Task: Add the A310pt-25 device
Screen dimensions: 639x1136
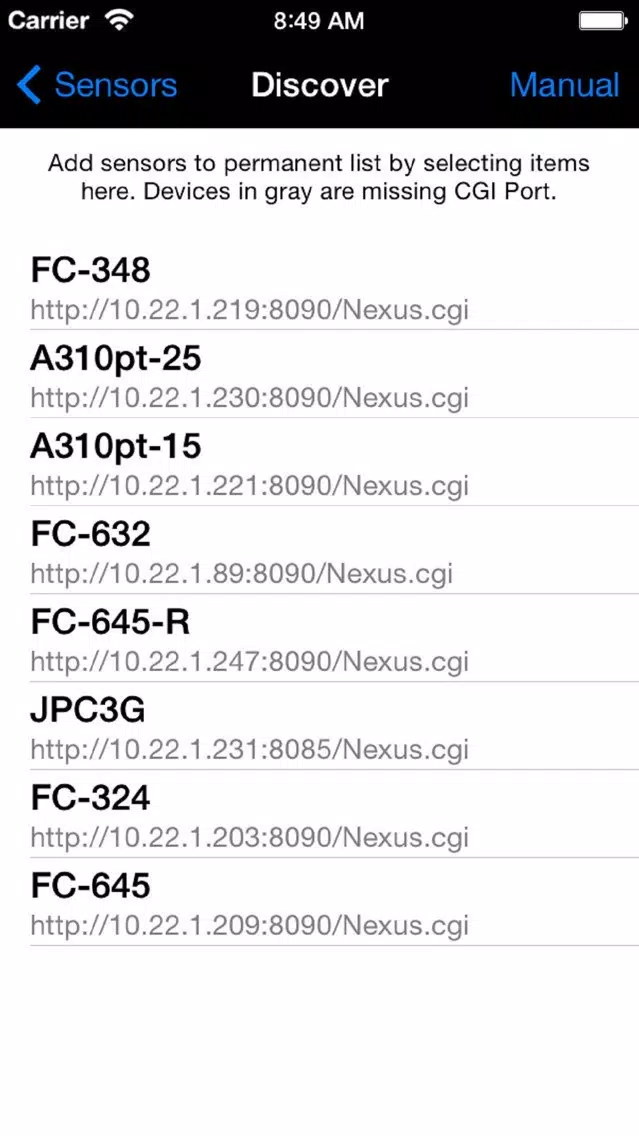Action: (x=320, y=374)
